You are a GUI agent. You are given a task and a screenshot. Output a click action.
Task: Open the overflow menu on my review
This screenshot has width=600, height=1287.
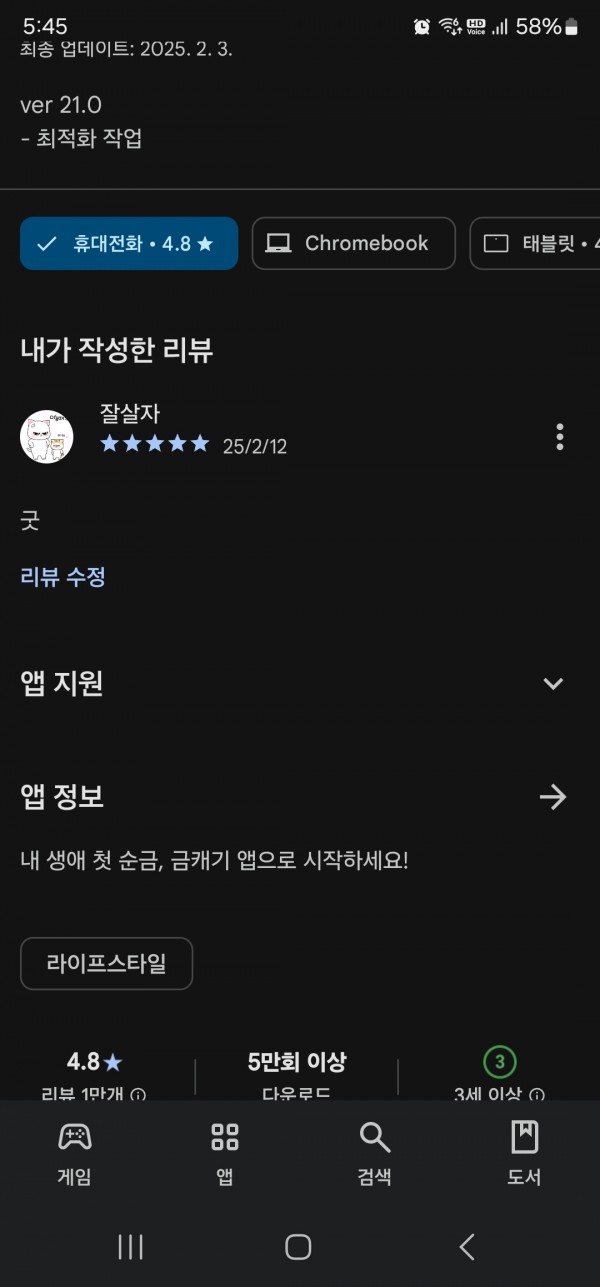tap(559, 437)
